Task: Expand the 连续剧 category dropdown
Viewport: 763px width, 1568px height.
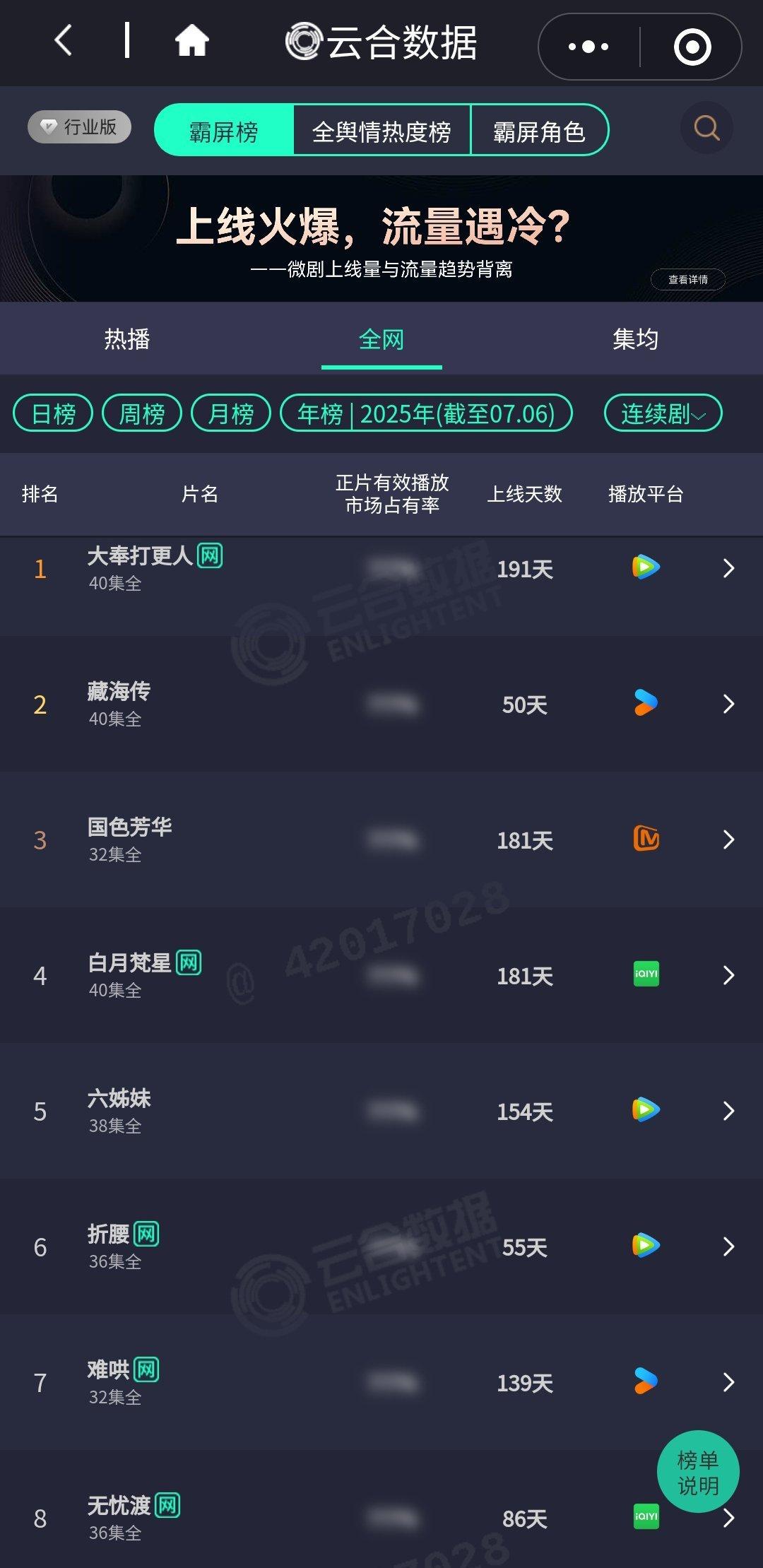Action: pos(663,413)
